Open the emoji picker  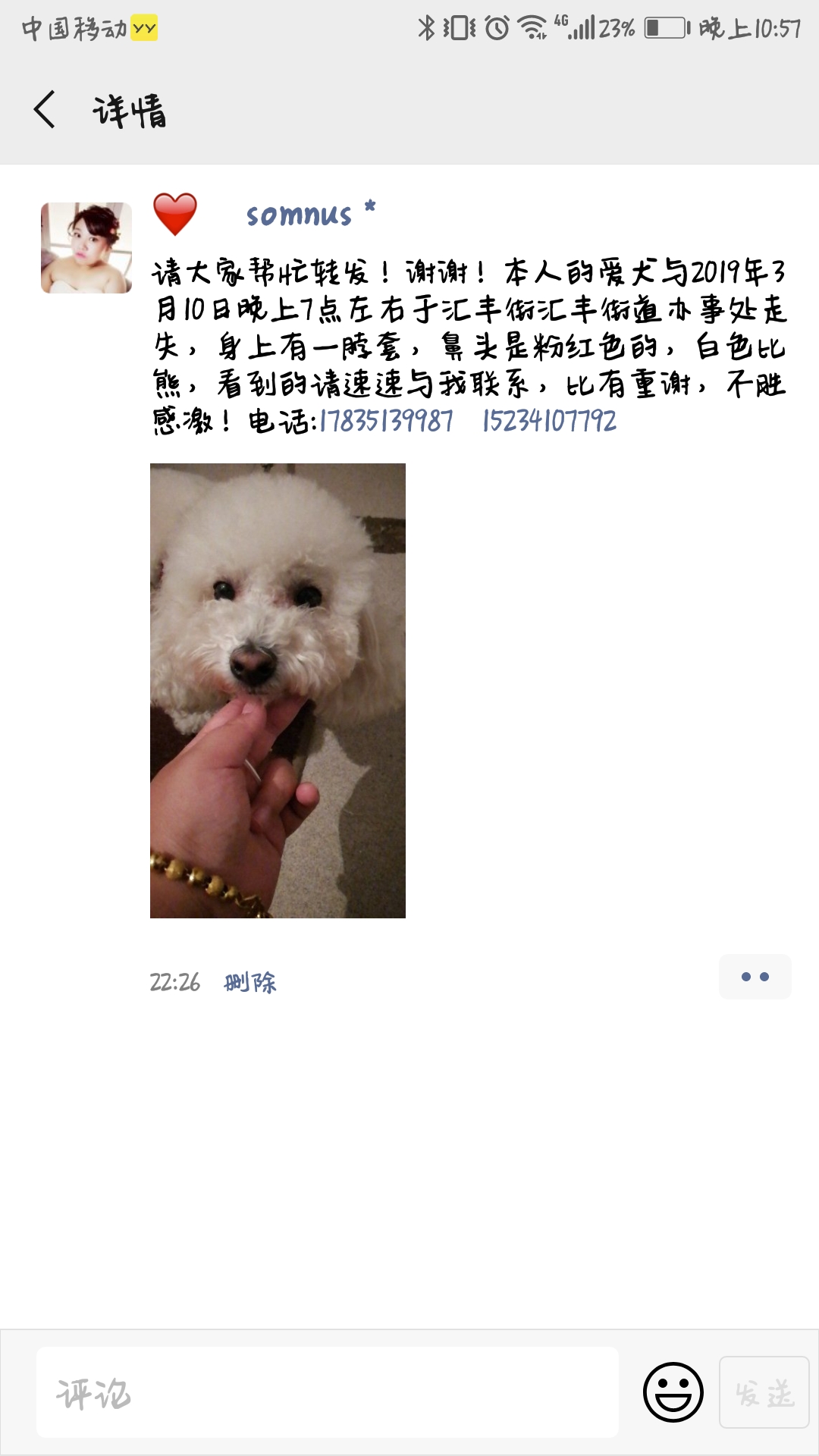(x=673, y=1392)
